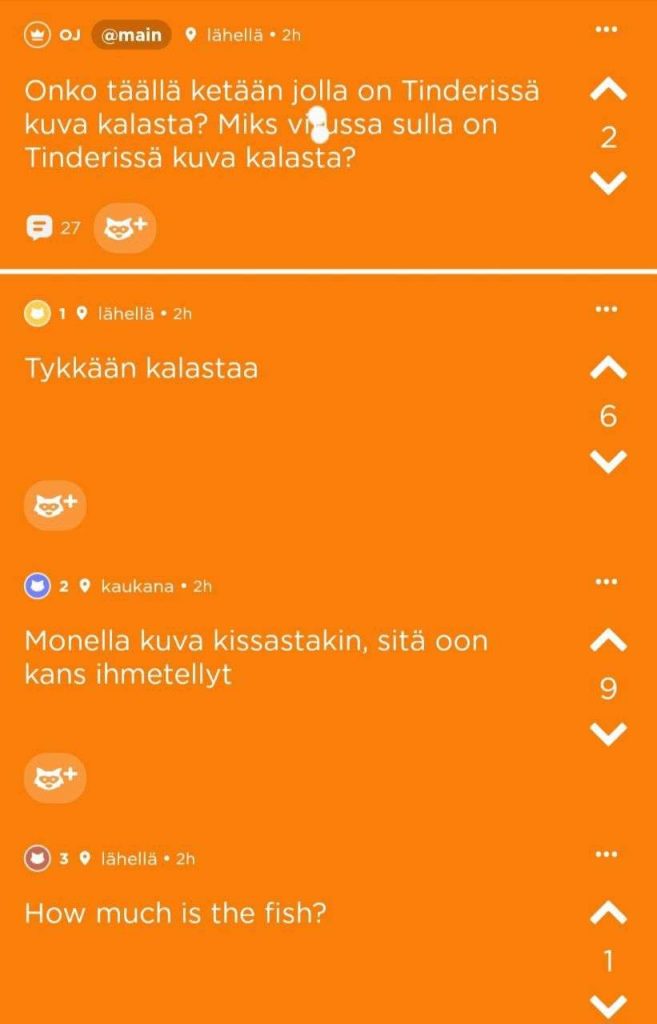Open overflow menu on "How much is the fish?"

[x=606, y=854]
